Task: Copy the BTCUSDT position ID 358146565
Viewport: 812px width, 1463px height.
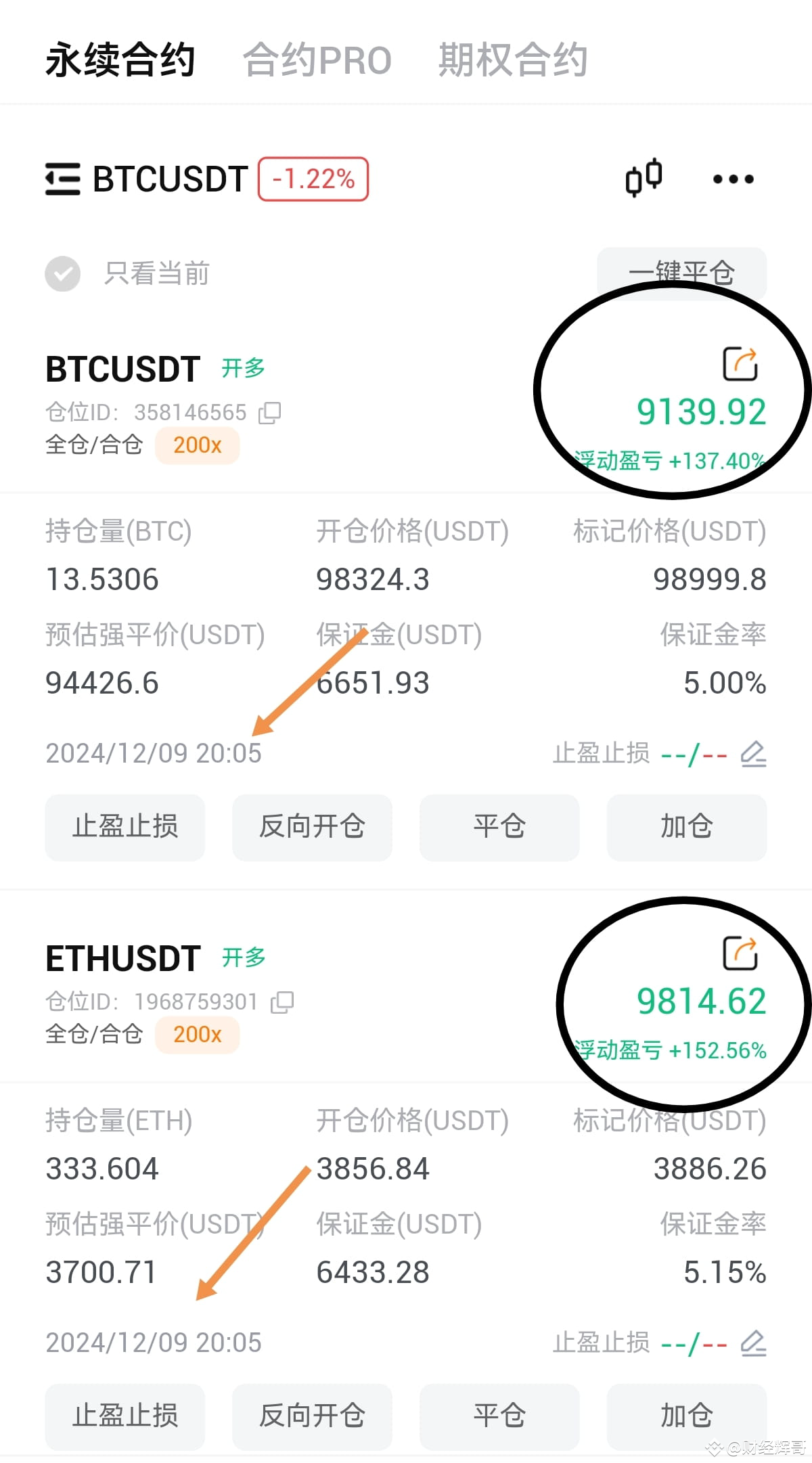Action: (271, 412)
